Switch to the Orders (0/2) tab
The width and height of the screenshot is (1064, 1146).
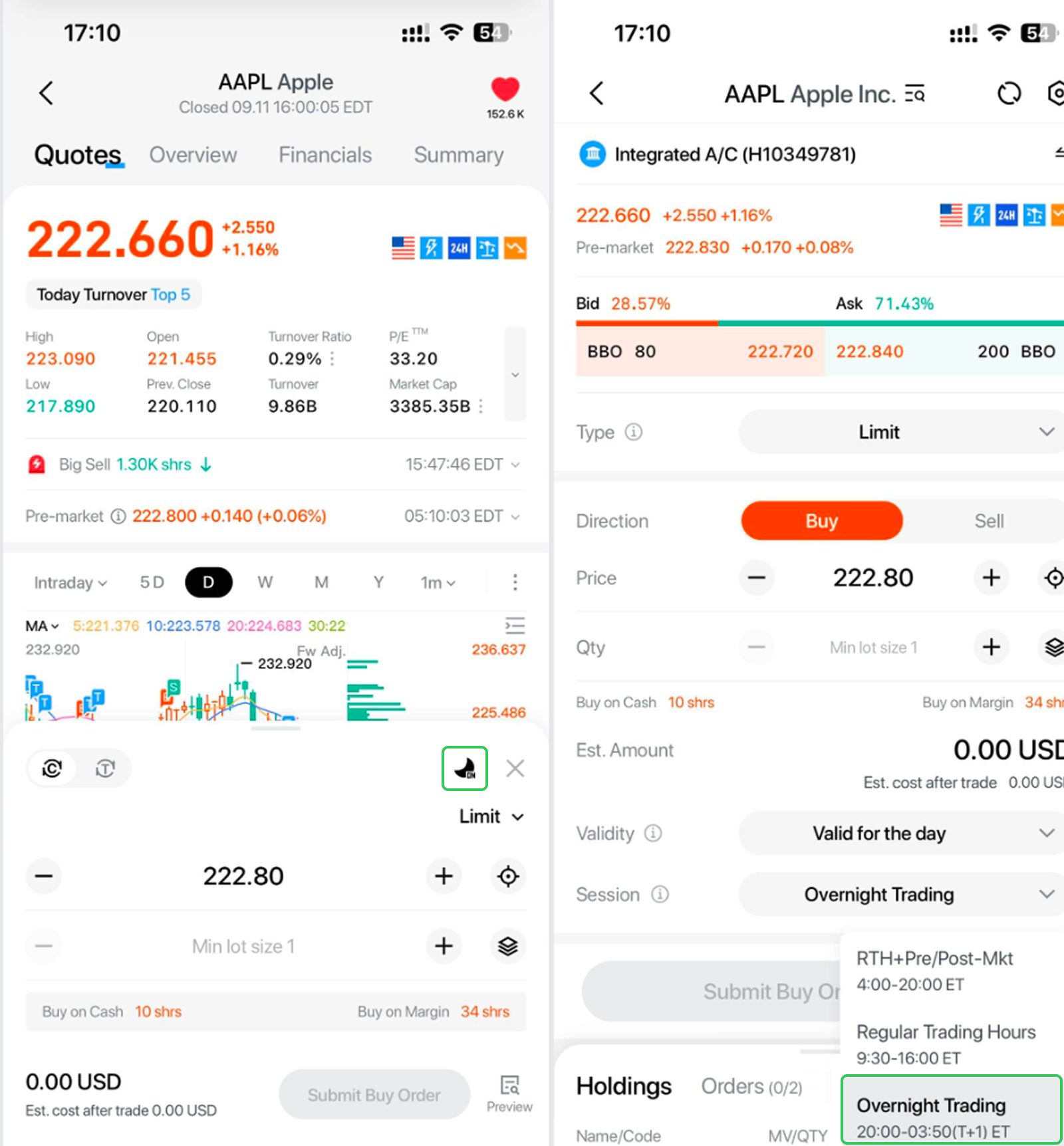(x=751, y=1087)
